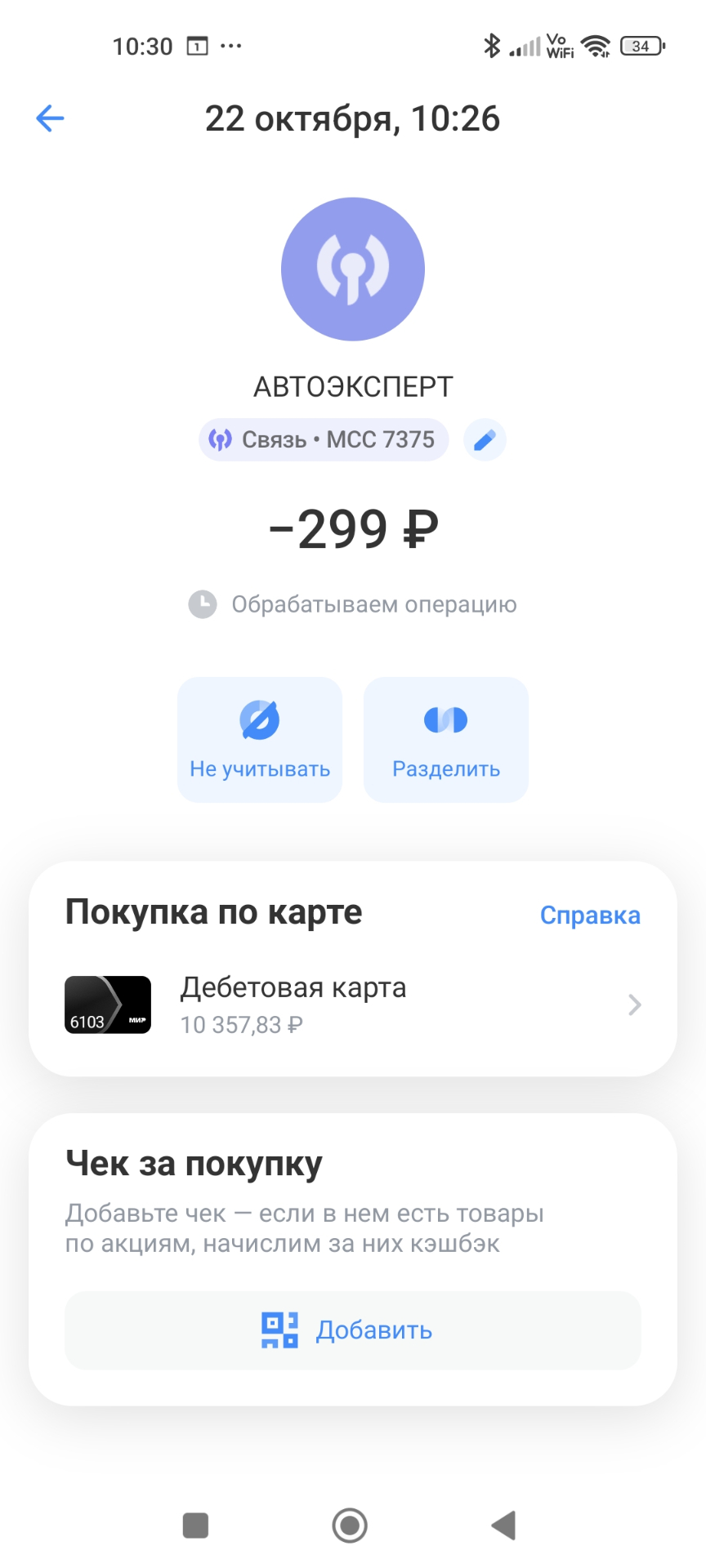
Task: Split the expense with Разделить
Action: click(x=446, y=739)
